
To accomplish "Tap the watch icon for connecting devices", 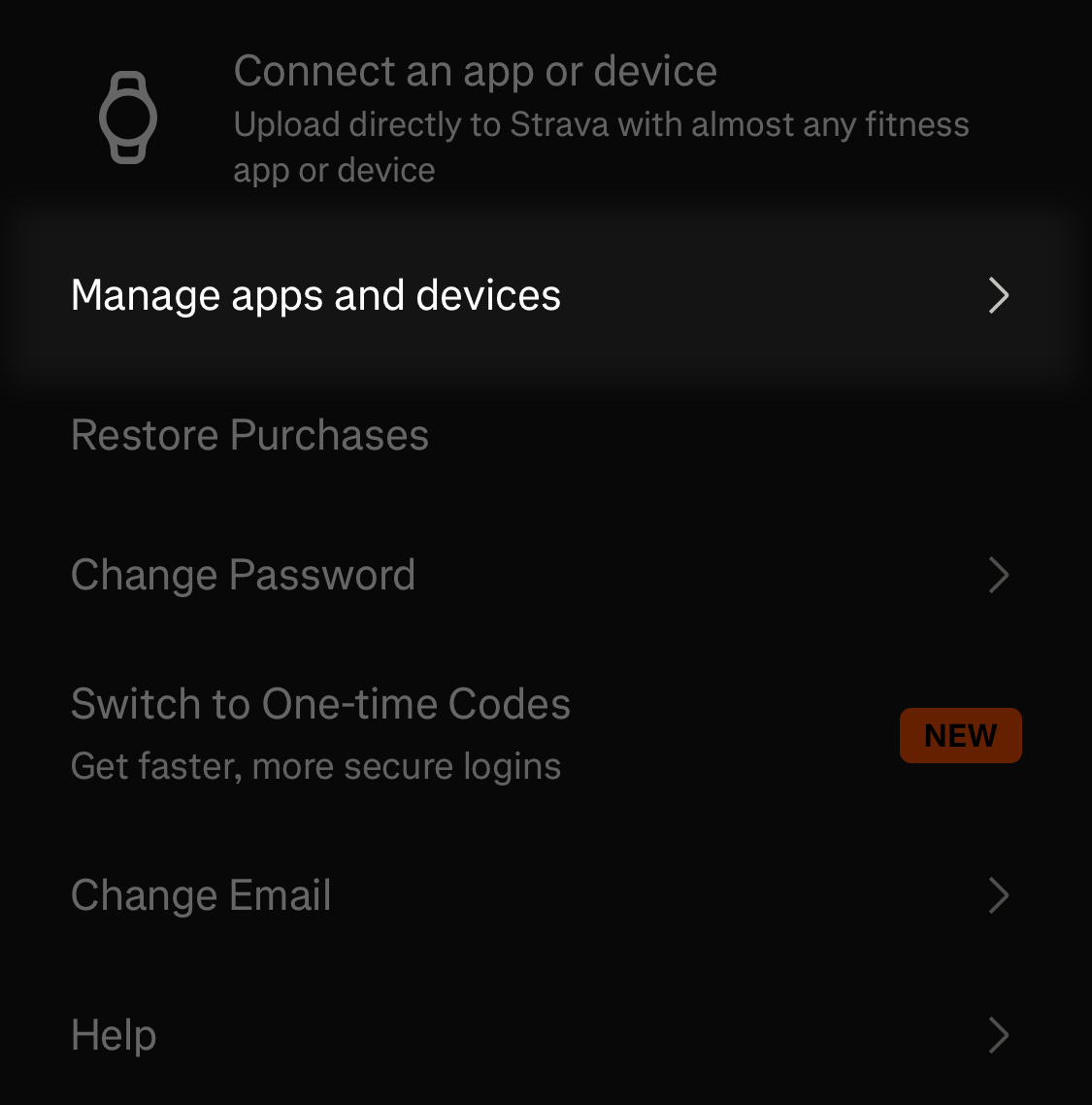I will pos(129,117).
